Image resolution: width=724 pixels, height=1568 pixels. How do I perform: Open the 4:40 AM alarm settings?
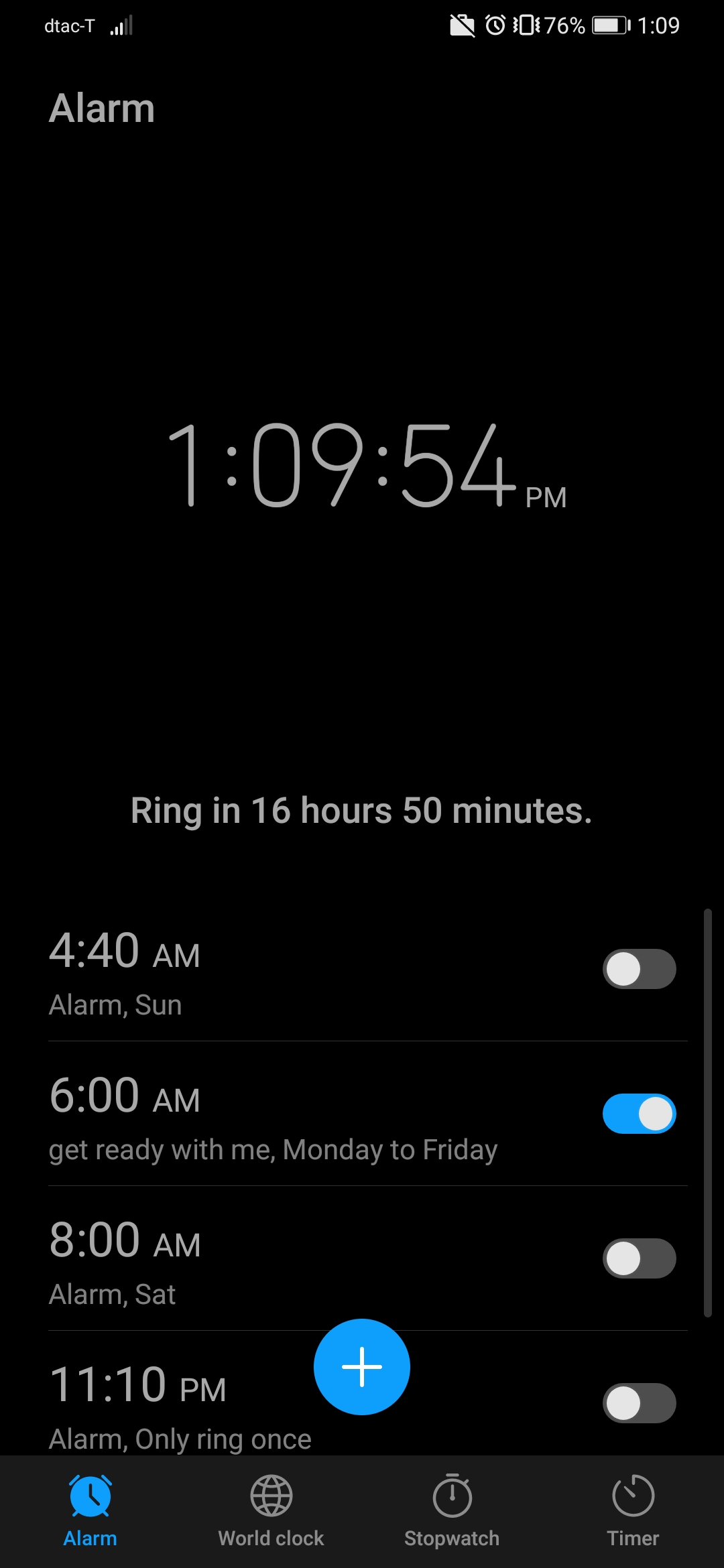pyautogui.click(x=268, y=972)
